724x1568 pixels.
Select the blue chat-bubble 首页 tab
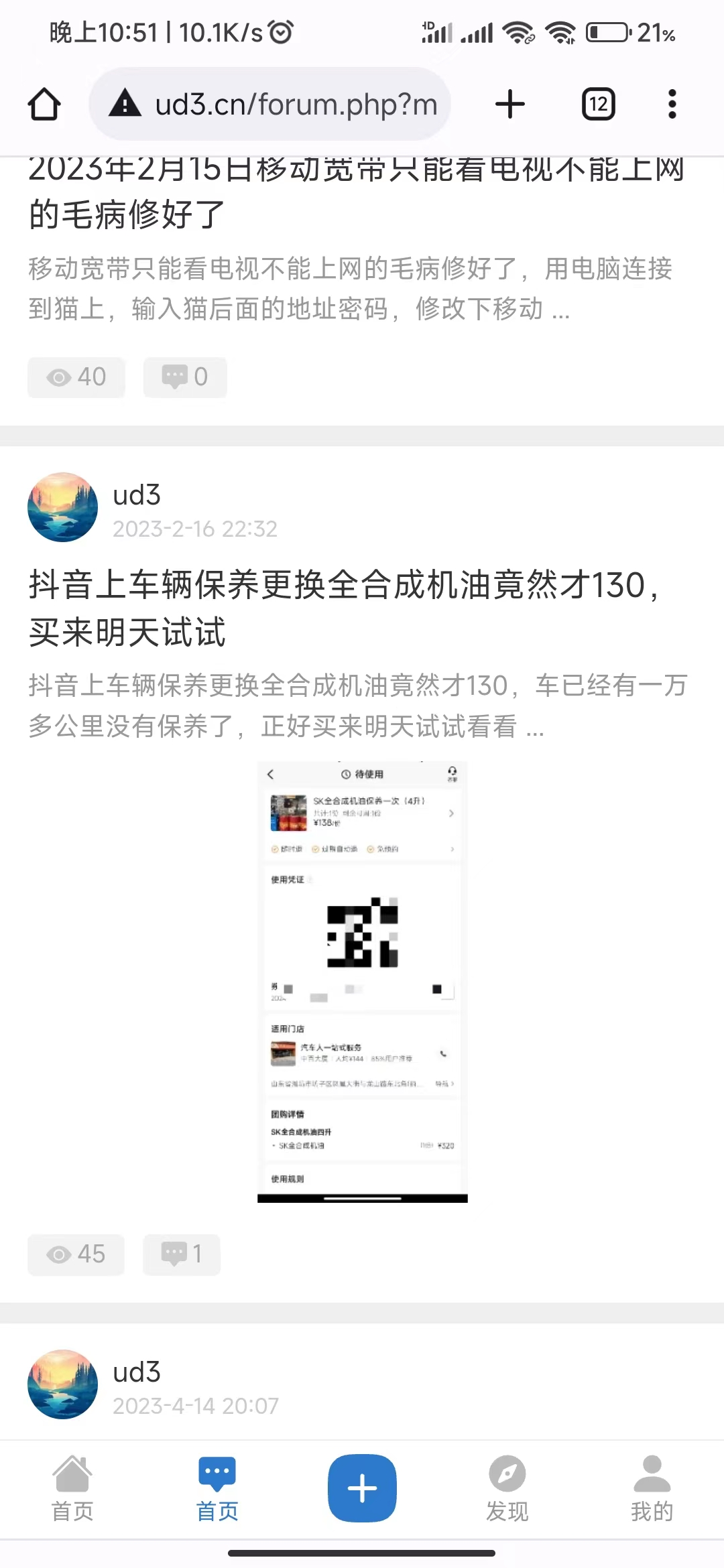pos(217,1488)
